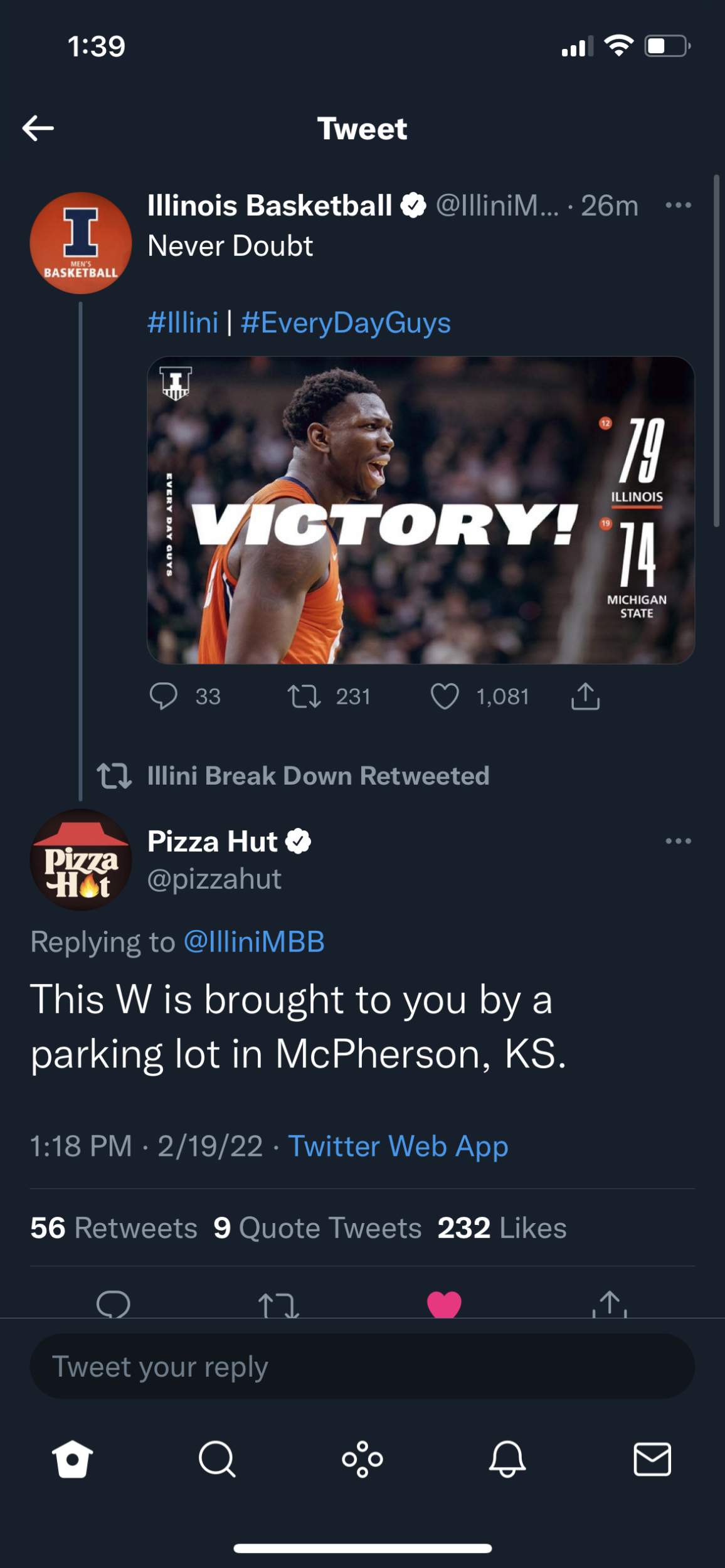The height and width of the screenshot is (1568, 725).
Task: Open Pizza Hut profile avatar
Action: pyautogui.click(x=81, y=860)
